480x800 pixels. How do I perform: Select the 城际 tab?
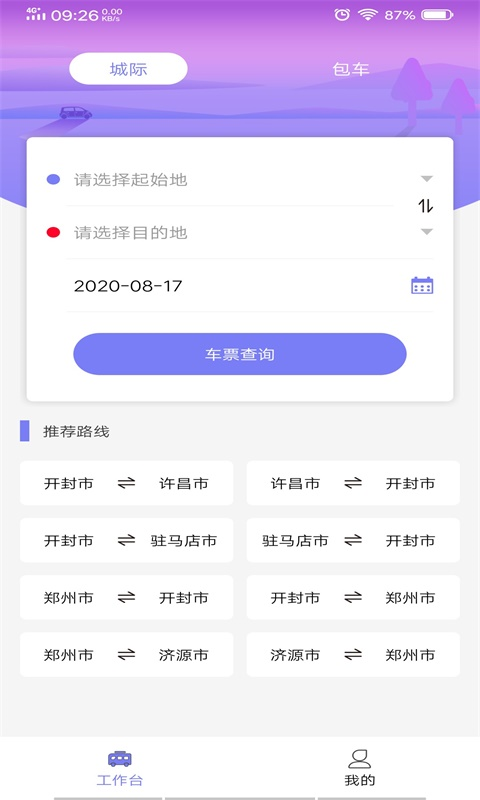(128, 69)
